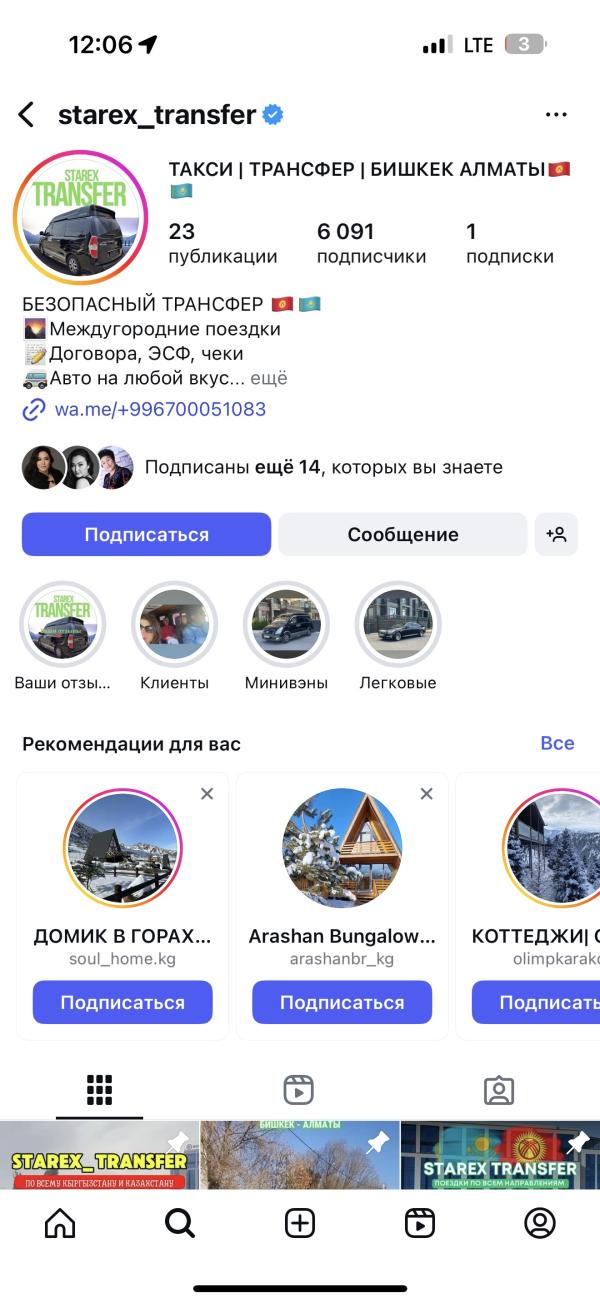600x1303 pixels.
Task: Show all recommendations via "Все"
Action: click(x=557, y=743)
